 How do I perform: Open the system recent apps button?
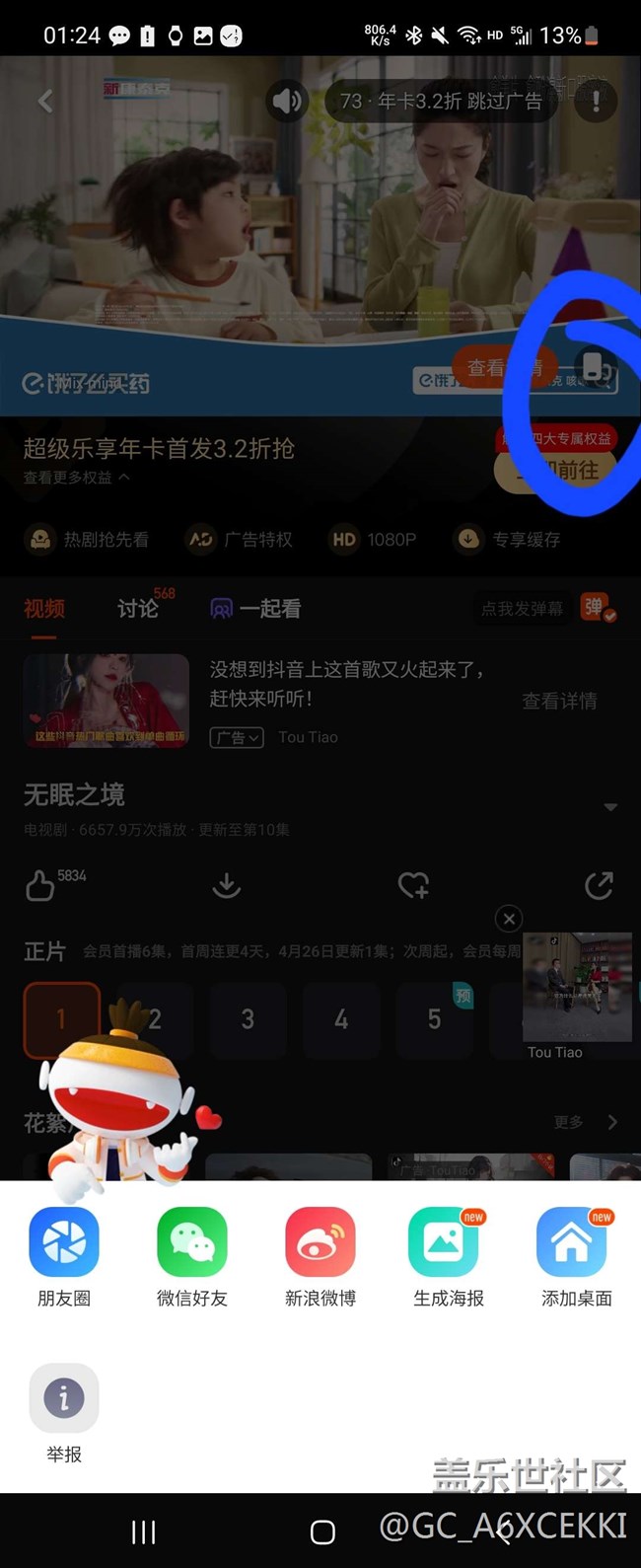click(144, 1531)
